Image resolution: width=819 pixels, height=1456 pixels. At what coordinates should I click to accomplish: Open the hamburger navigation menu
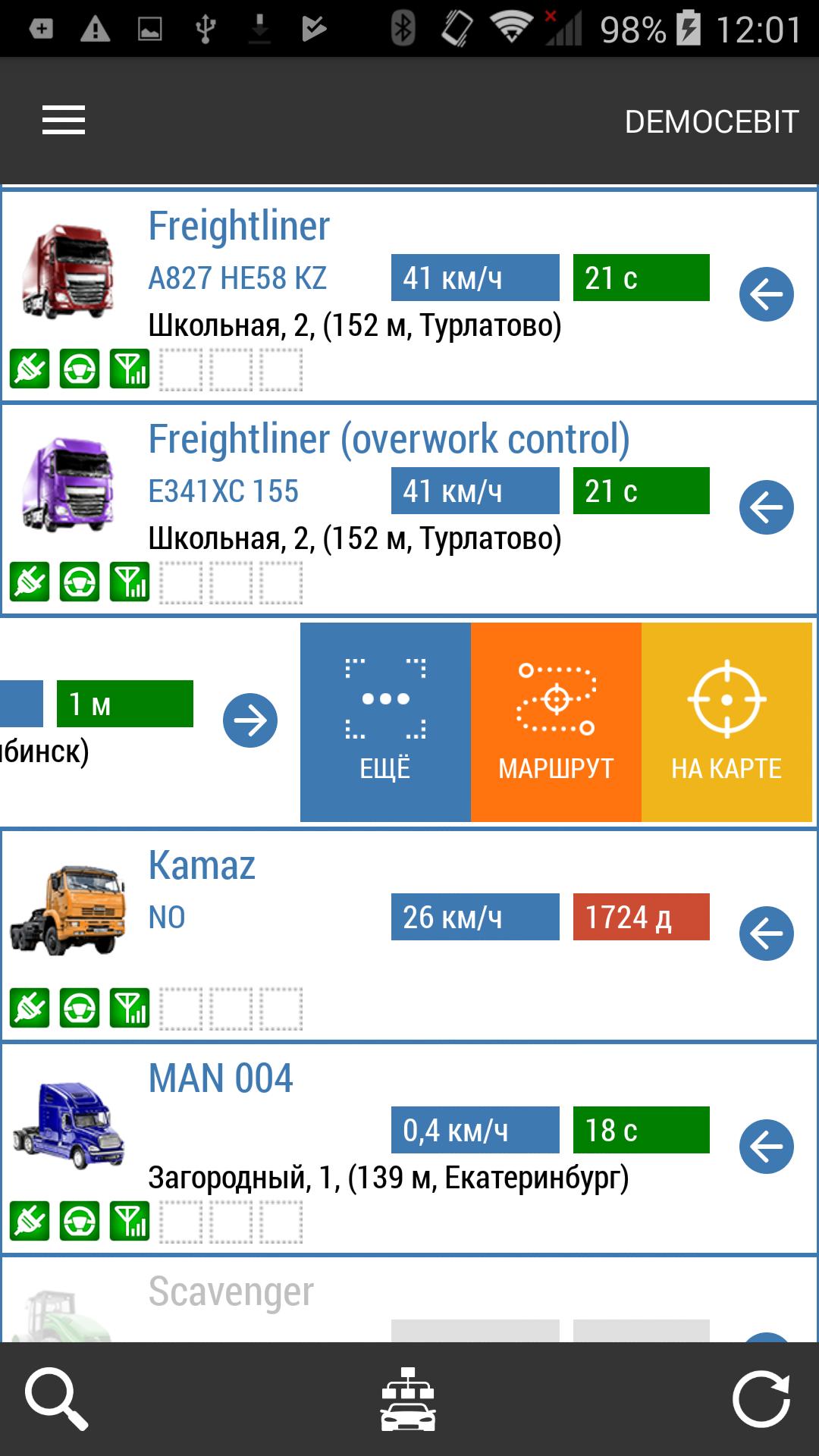coord(64,121)
